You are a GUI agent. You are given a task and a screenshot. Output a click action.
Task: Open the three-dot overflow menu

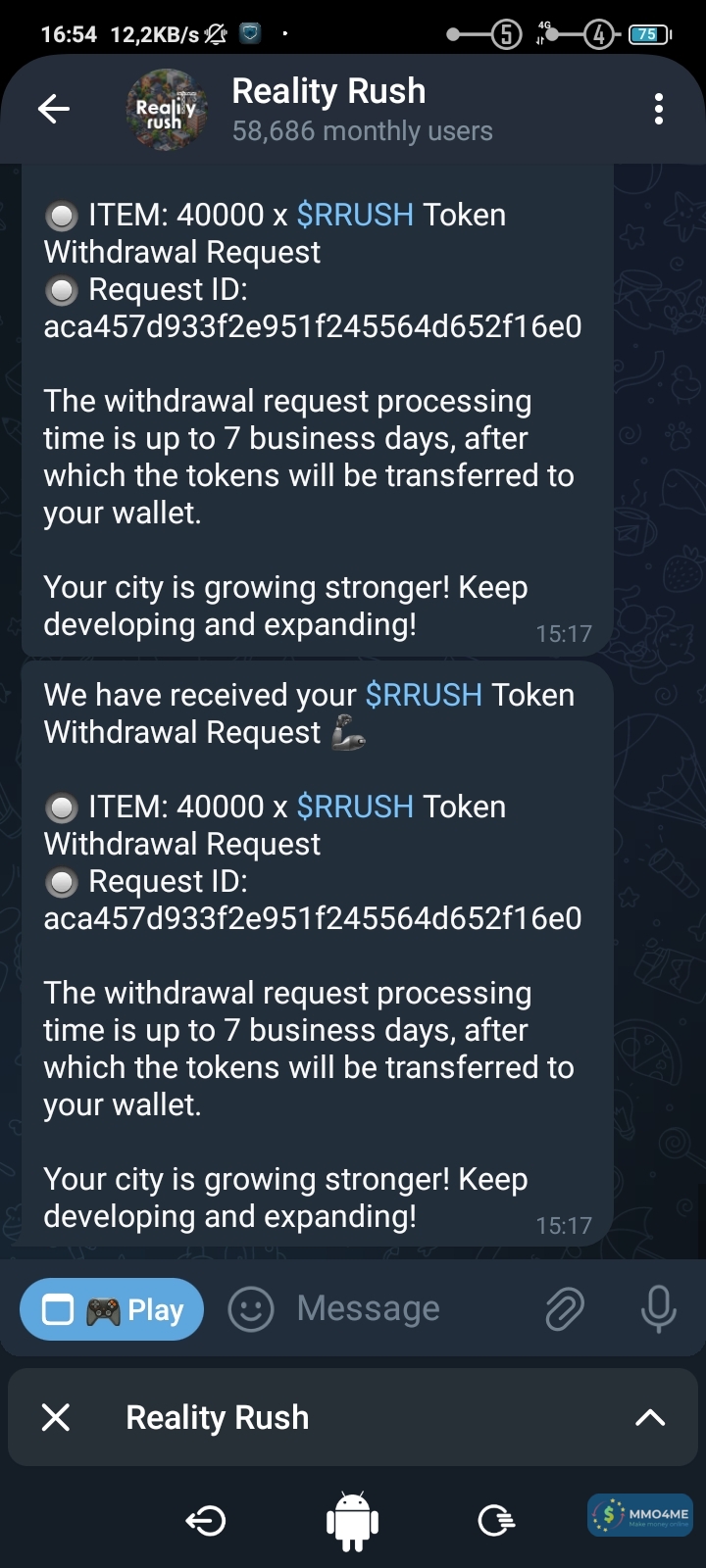point(659,109)
